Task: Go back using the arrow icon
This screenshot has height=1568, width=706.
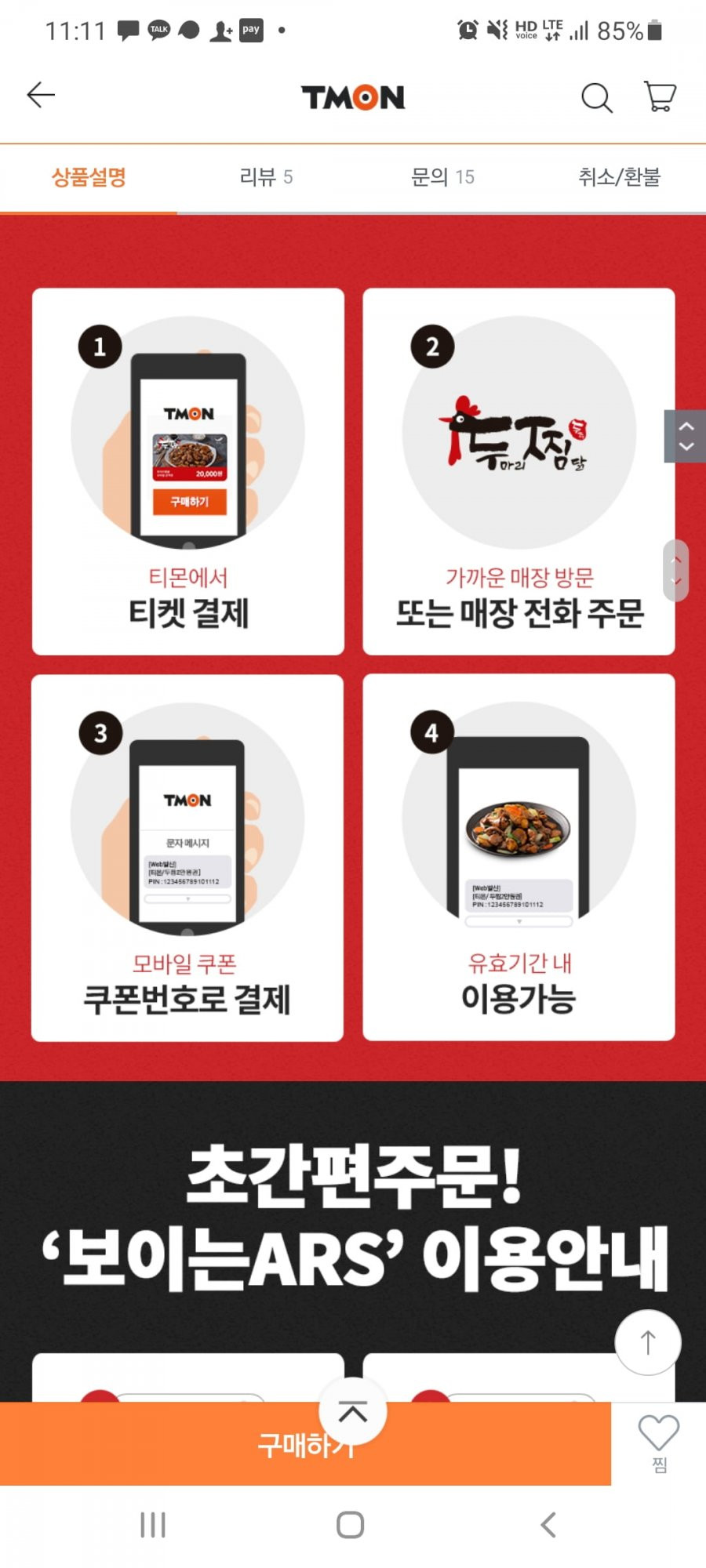Action: pyautogui.click(x=41, y=96)
